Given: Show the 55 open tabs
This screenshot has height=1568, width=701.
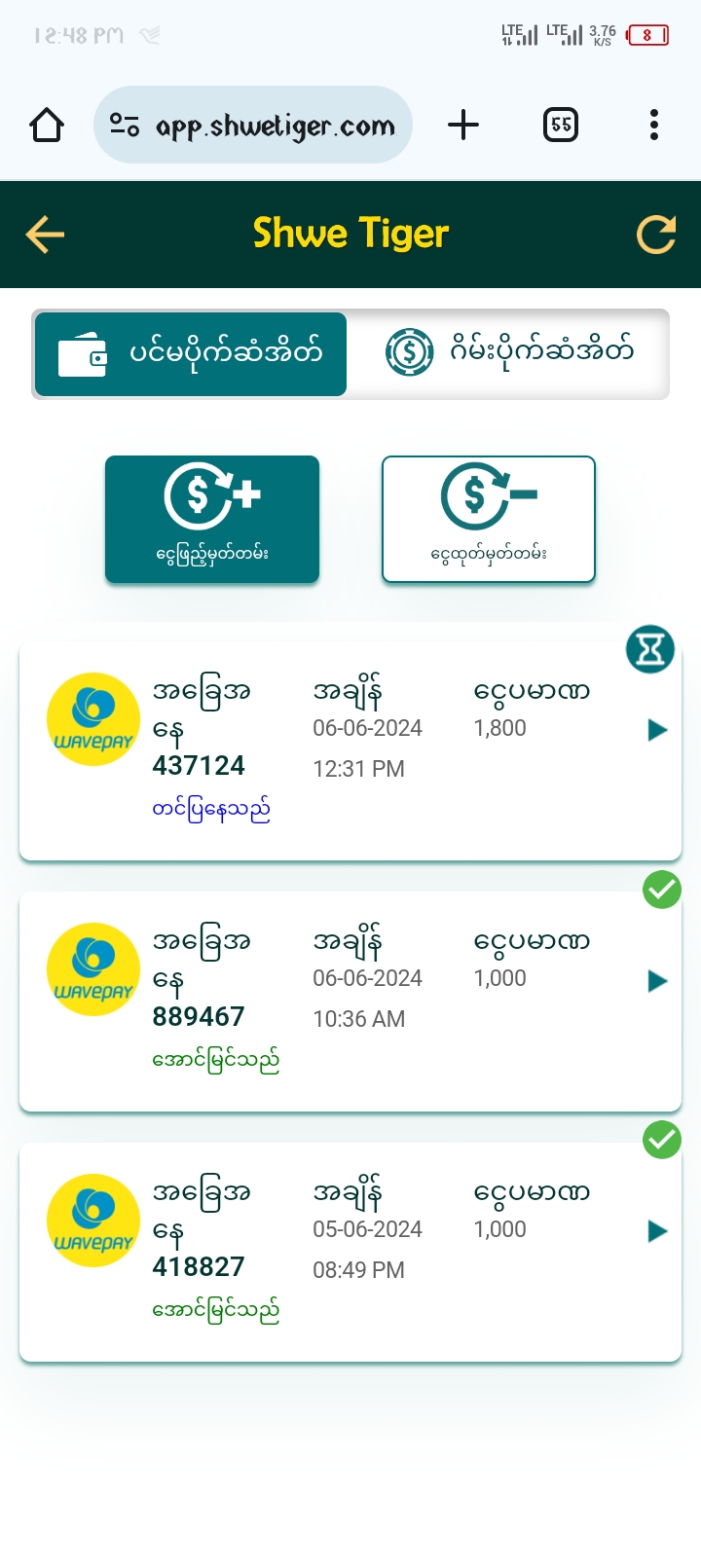Looking at the screenshot, I should coord(561,126).
